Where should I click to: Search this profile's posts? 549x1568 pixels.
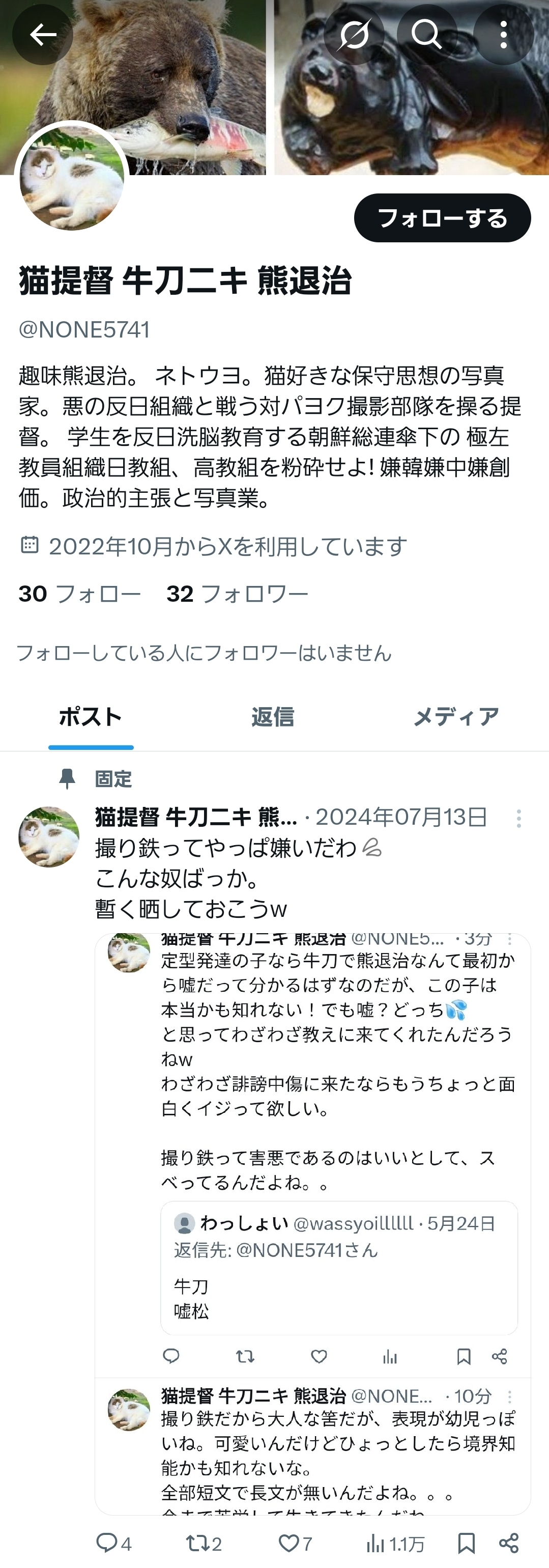coord(427,35)
